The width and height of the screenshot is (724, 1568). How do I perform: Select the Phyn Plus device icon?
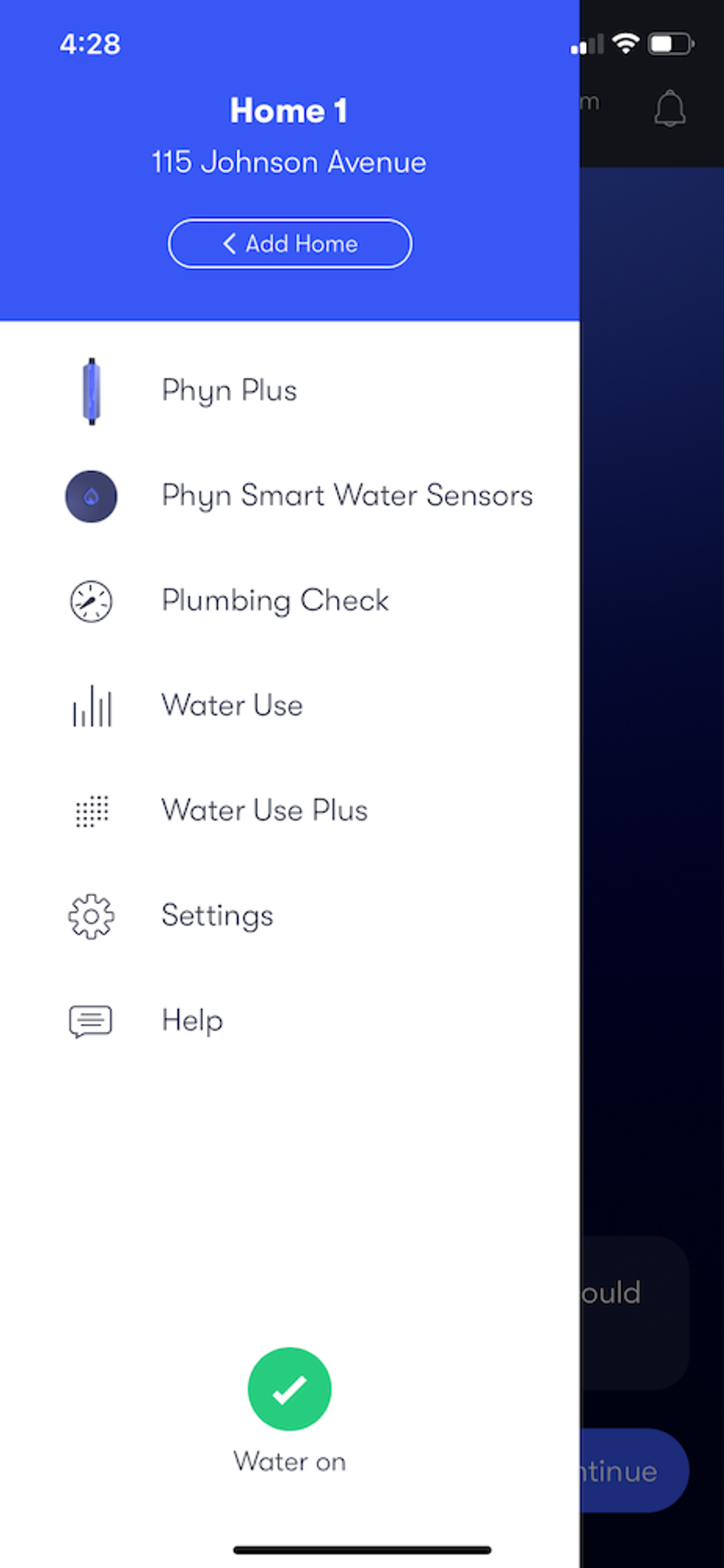91,390
